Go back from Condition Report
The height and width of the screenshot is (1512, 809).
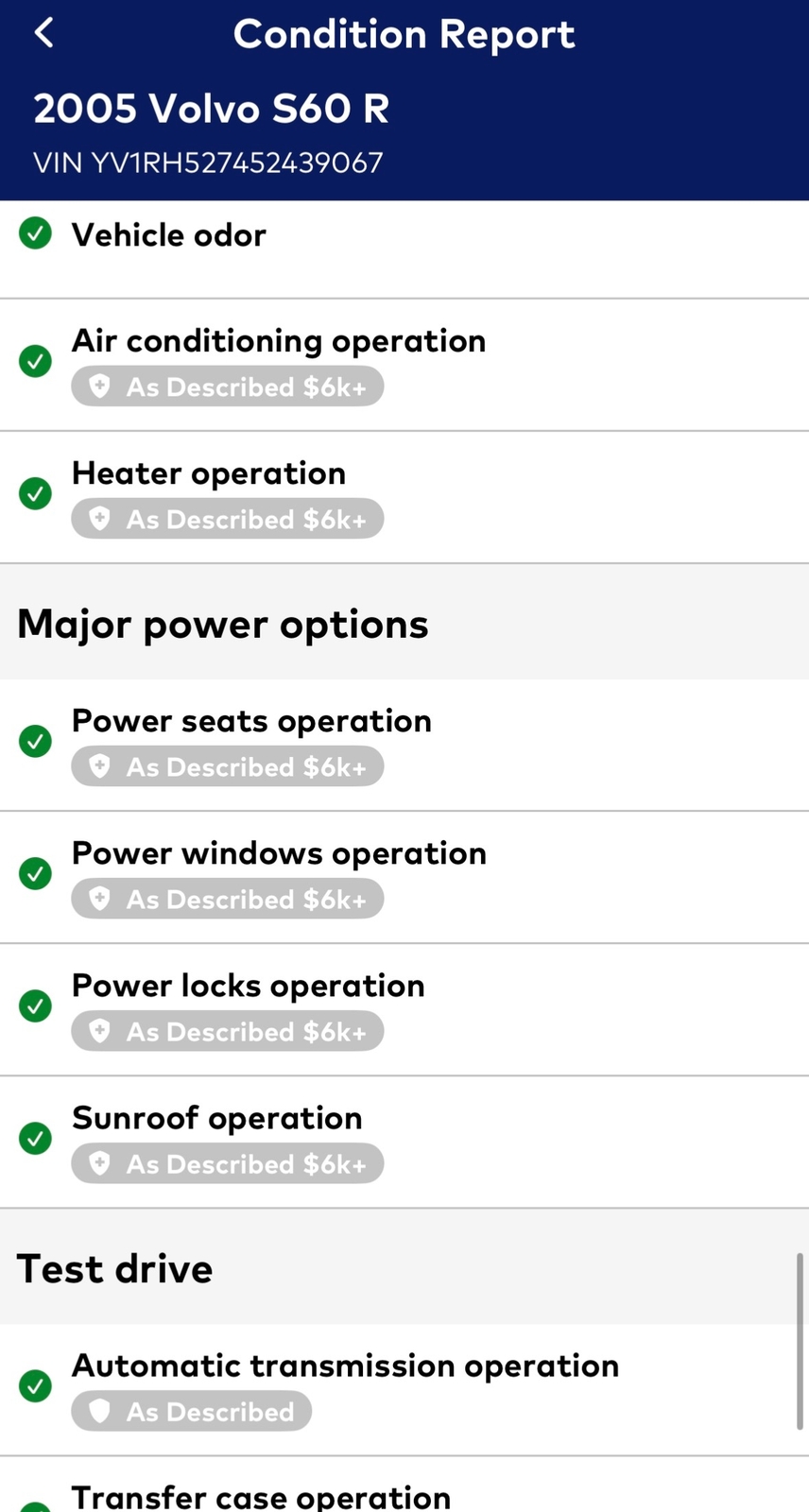43,33
